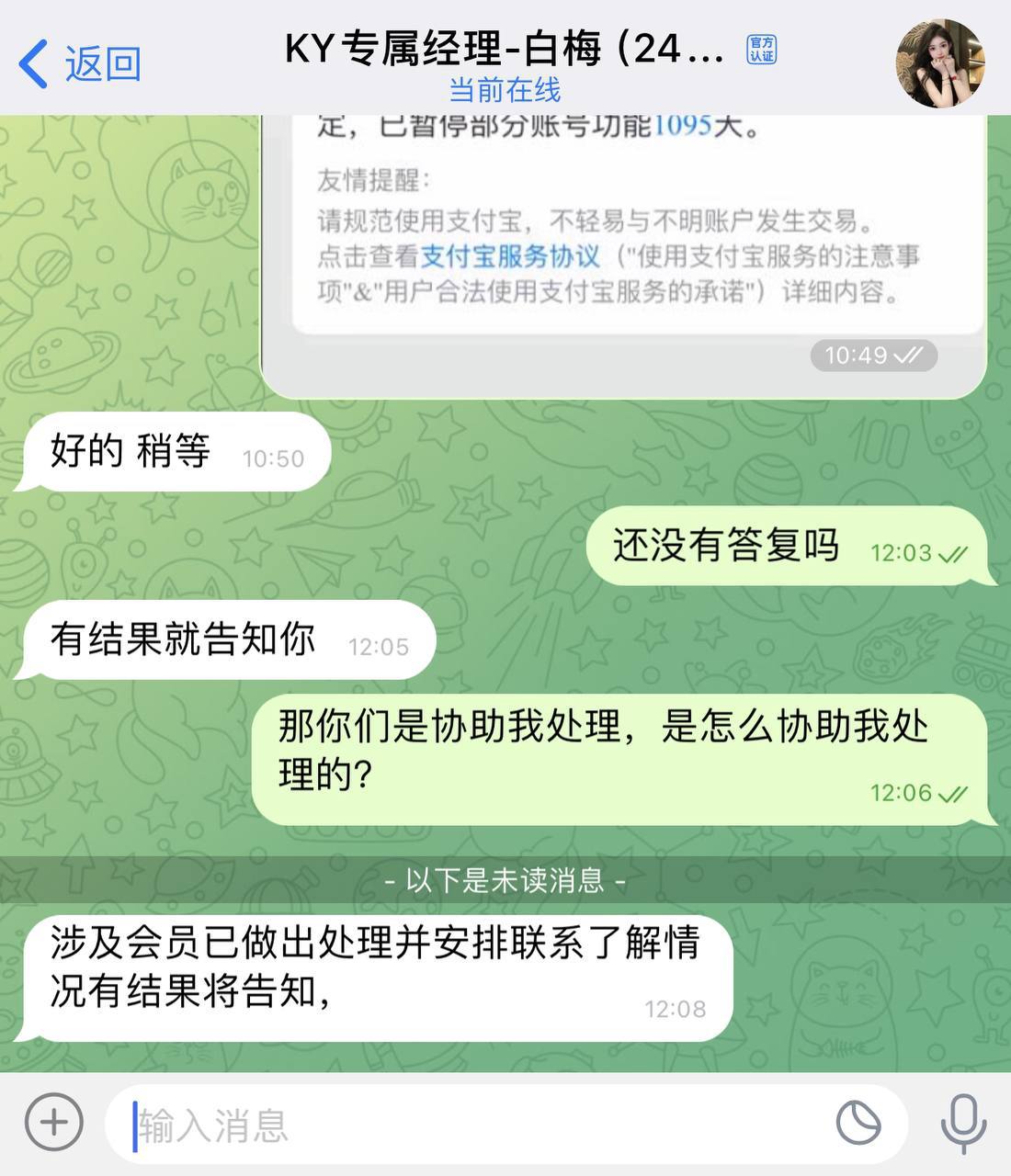The image size is (1011, 1176).
Task: Tap the microphone voice message button
Action: coord(962,1123)
